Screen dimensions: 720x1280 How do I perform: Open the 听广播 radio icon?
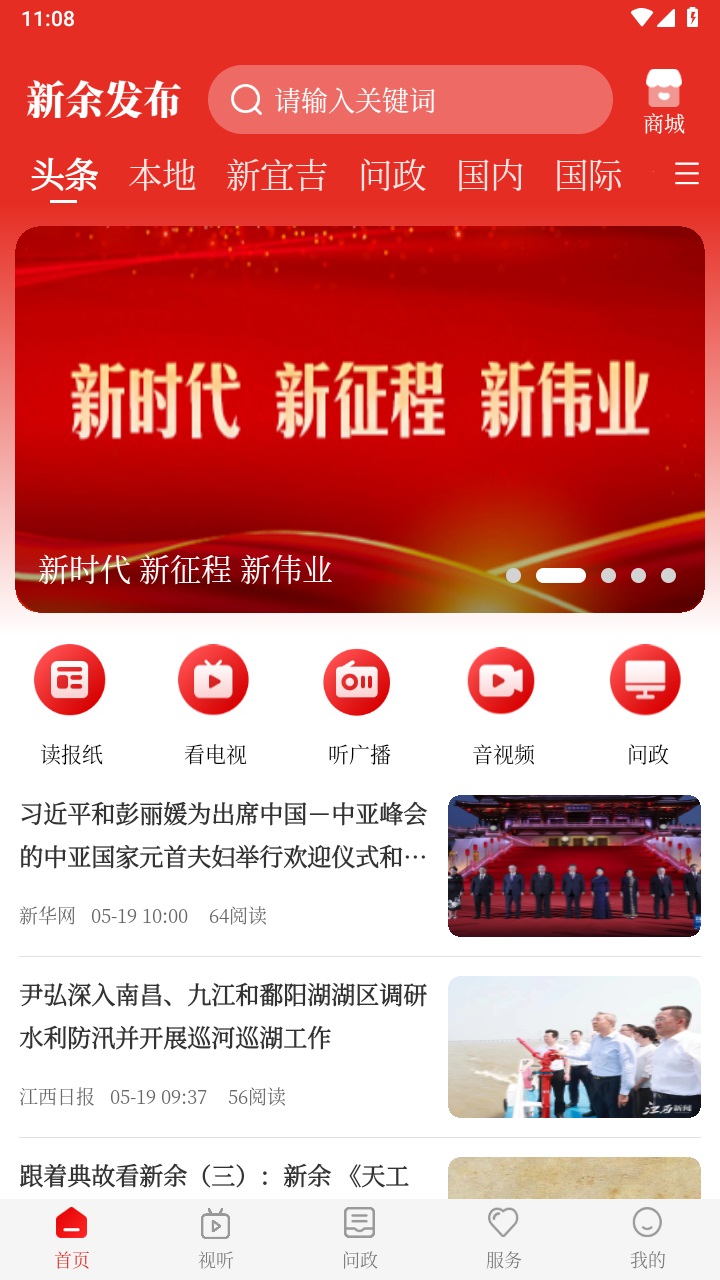[x=357, y=679]
